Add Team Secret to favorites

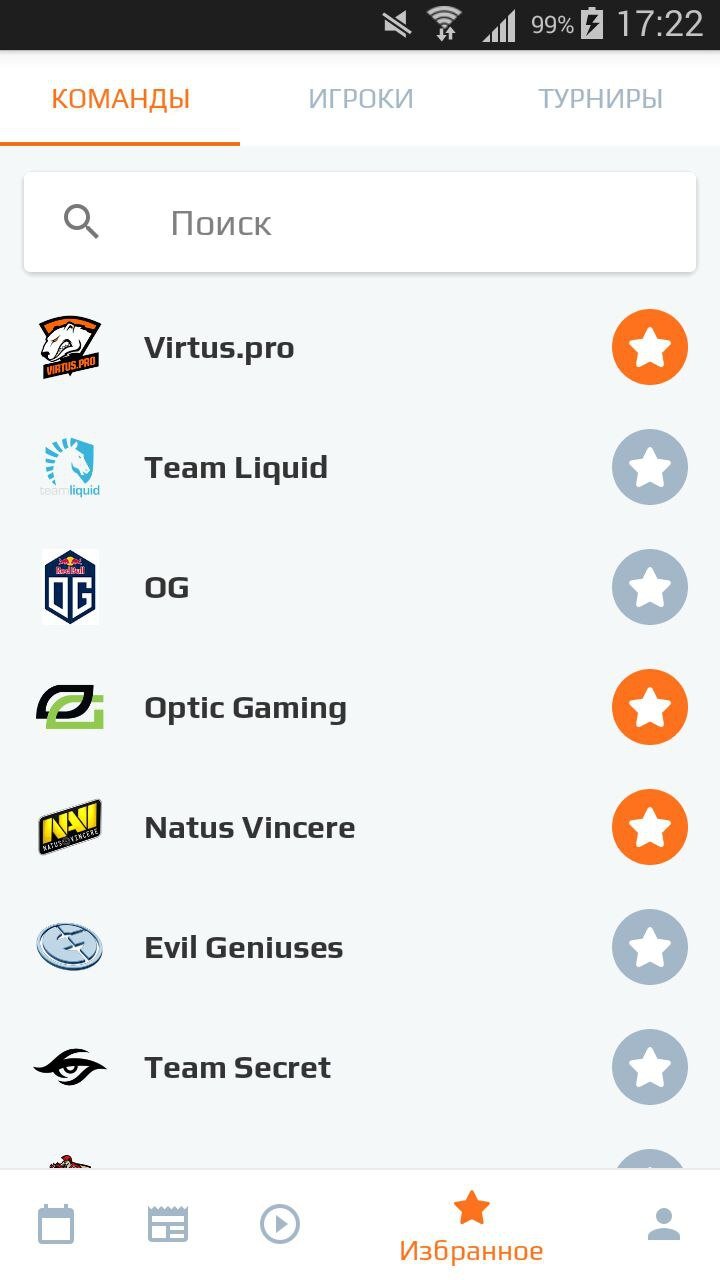pos(650,1067)
